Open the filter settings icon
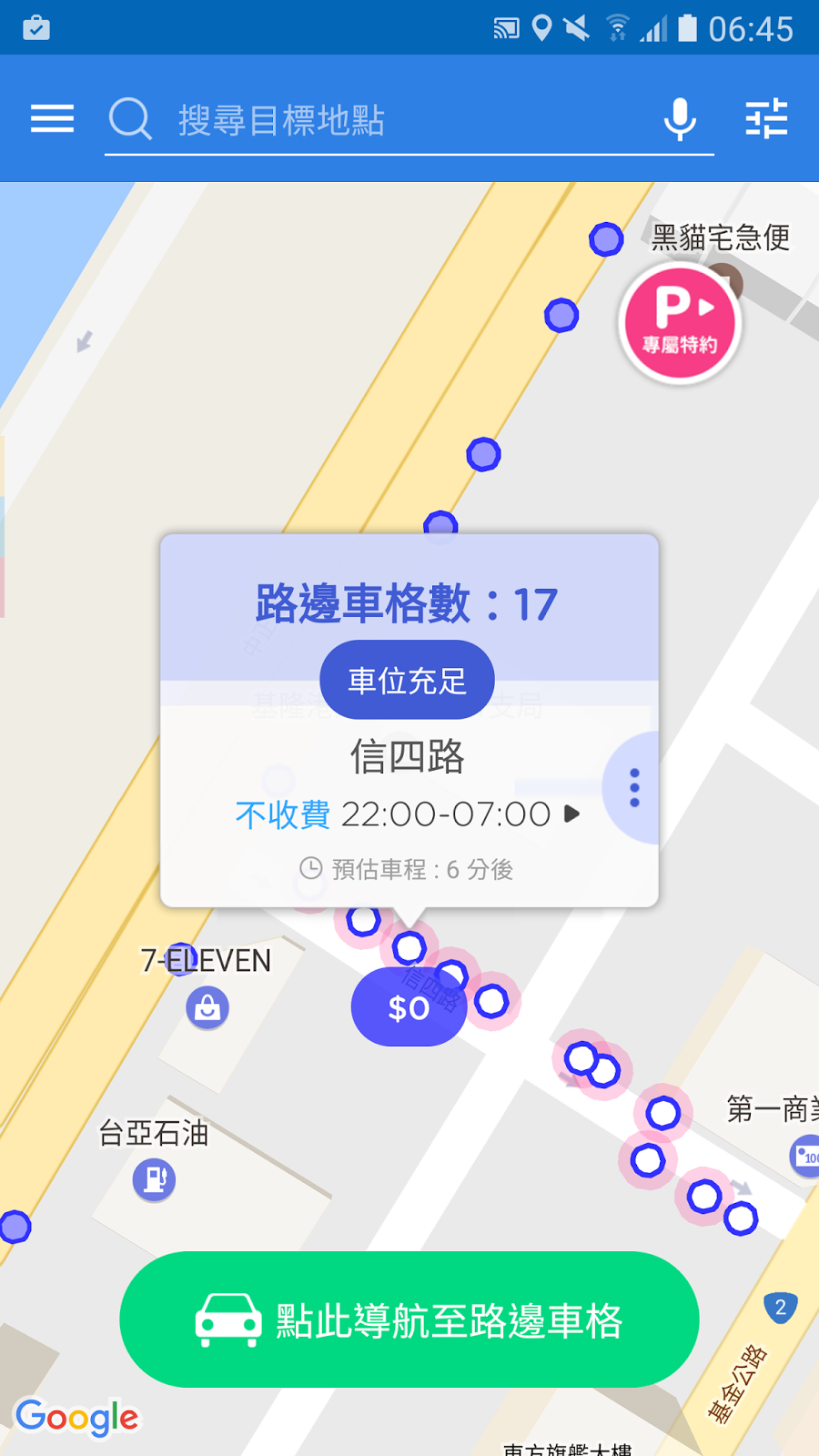 coord(766,119)
